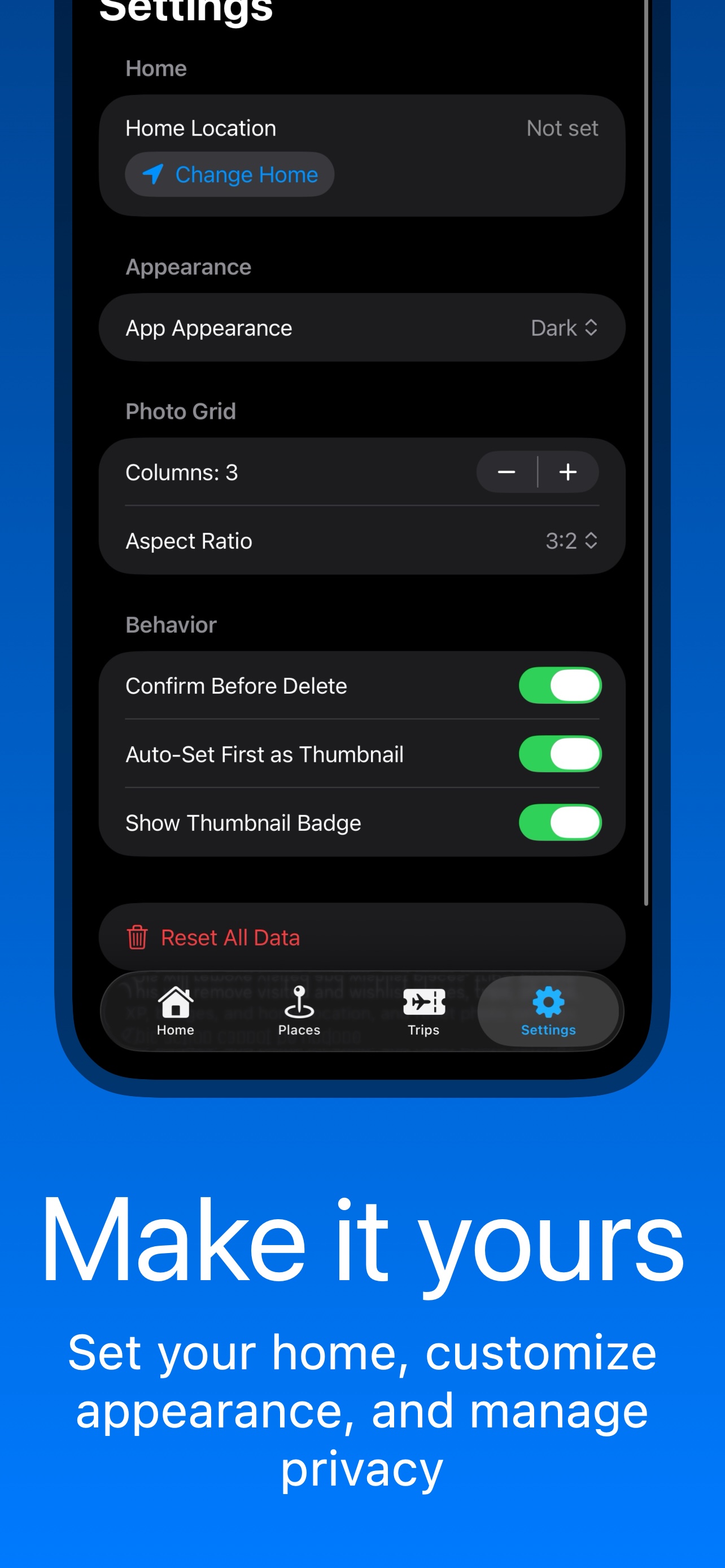725x1568 pixels.
Task: Tap Reset All Data
Action: pos(230,937)
